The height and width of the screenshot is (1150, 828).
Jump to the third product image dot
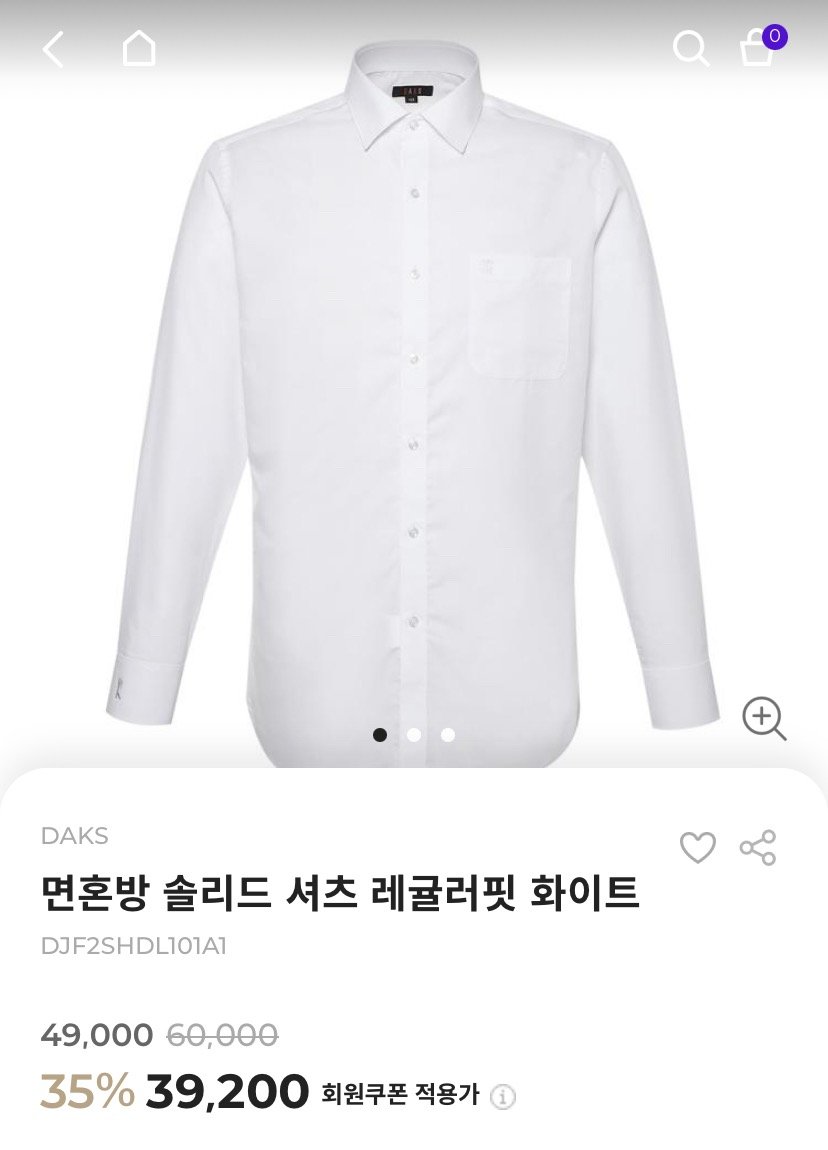tap(448, 735)
